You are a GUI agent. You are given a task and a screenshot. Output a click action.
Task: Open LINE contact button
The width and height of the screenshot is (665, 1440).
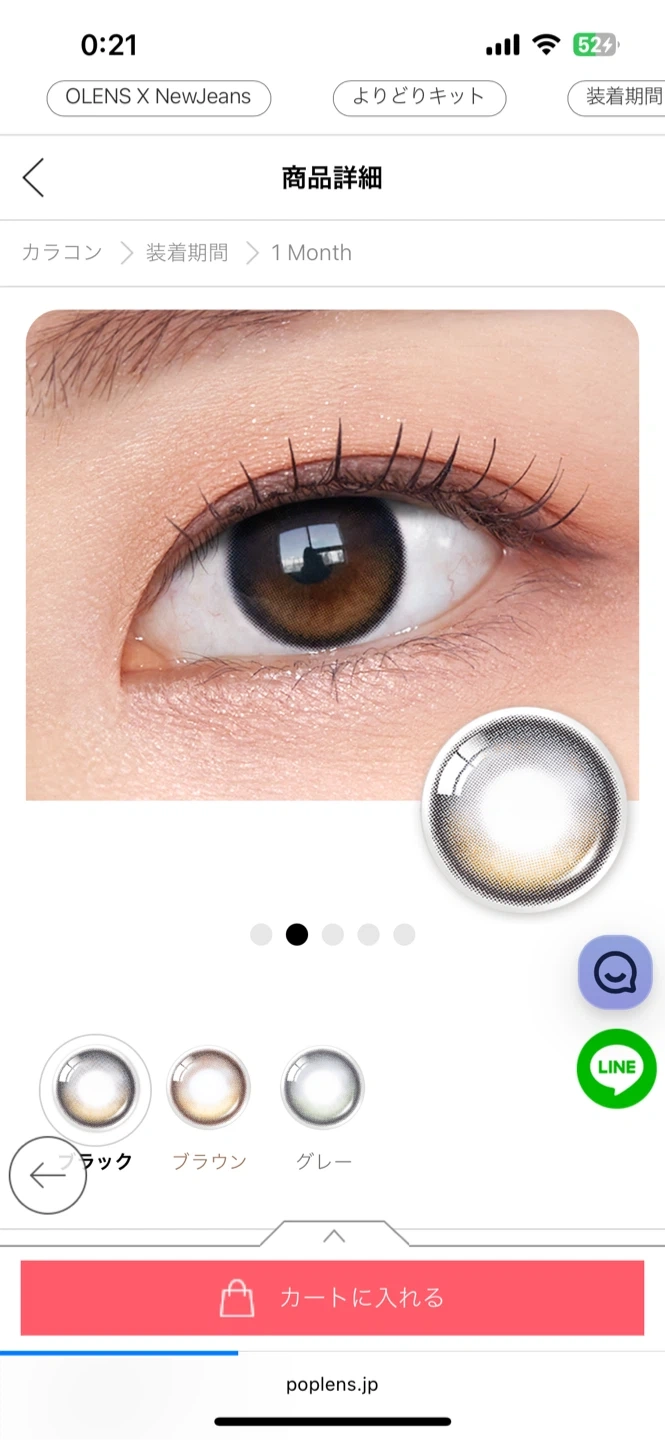click(x=616, y=1068)
